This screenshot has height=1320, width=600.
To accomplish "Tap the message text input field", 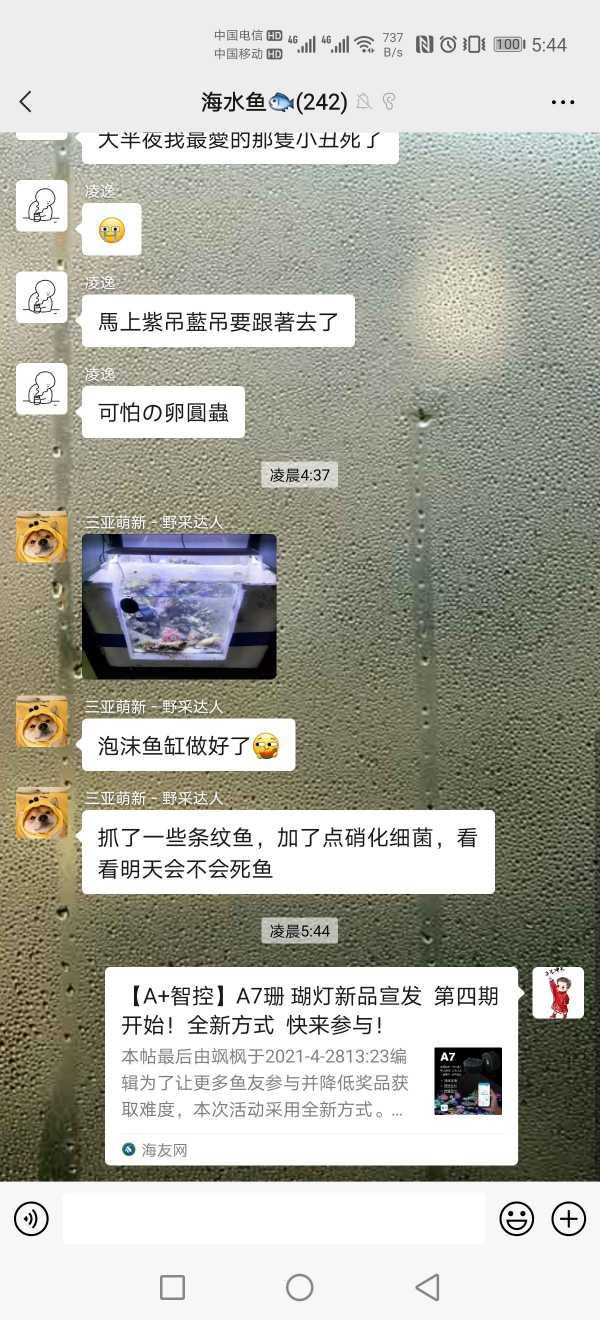I will pyautogui.click(x=273, y=1218).
